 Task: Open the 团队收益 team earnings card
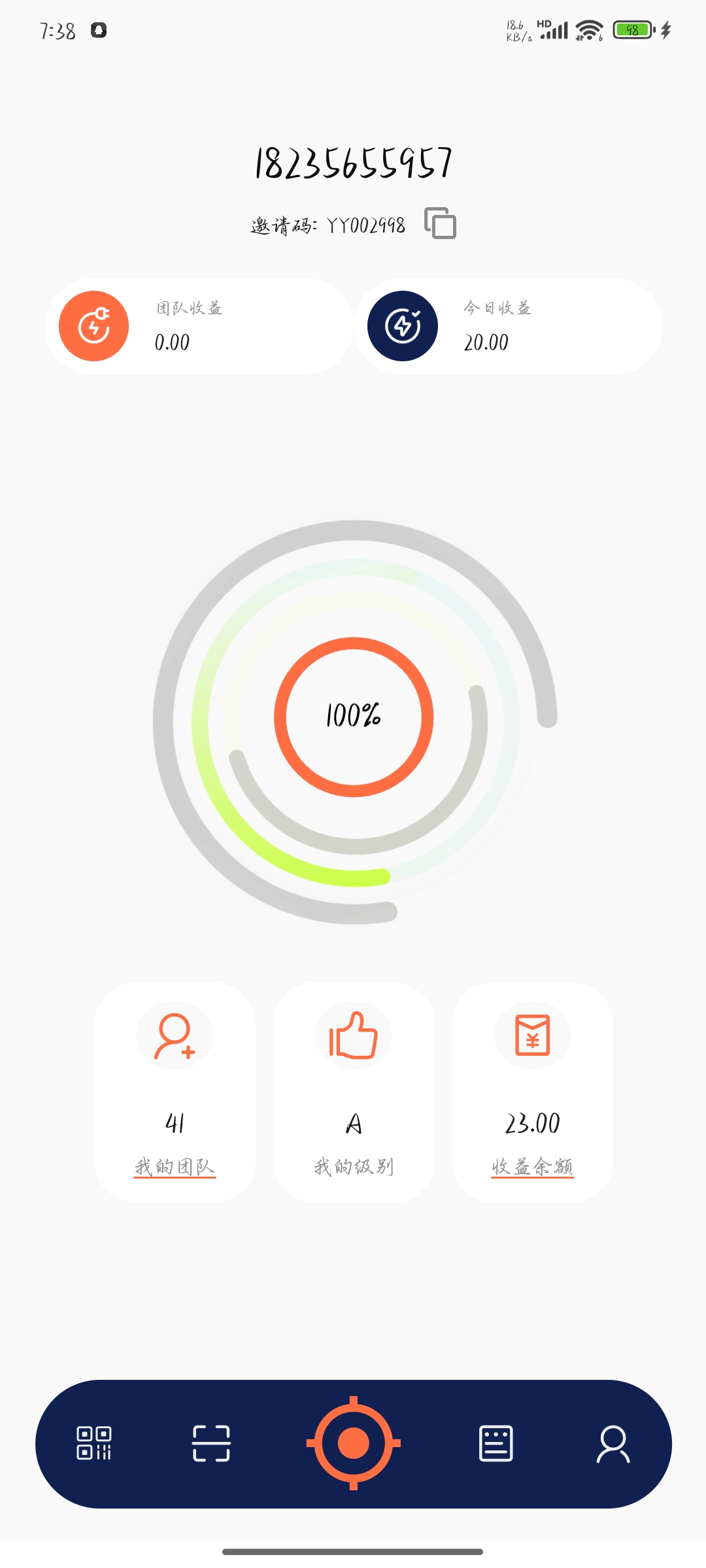point(199,326)
